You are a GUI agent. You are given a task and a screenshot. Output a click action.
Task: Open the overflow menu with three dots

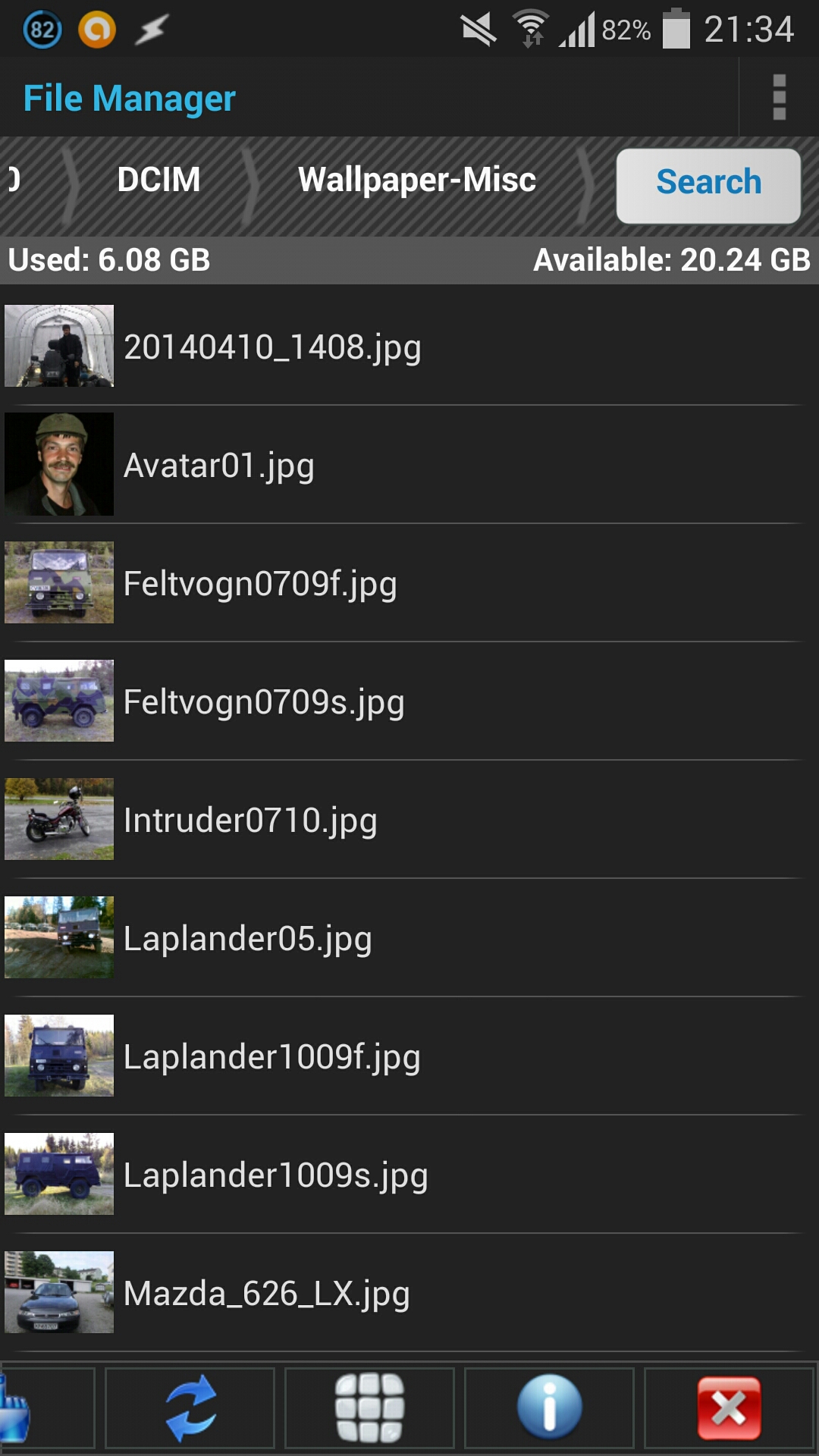click(x=778, y=96)
